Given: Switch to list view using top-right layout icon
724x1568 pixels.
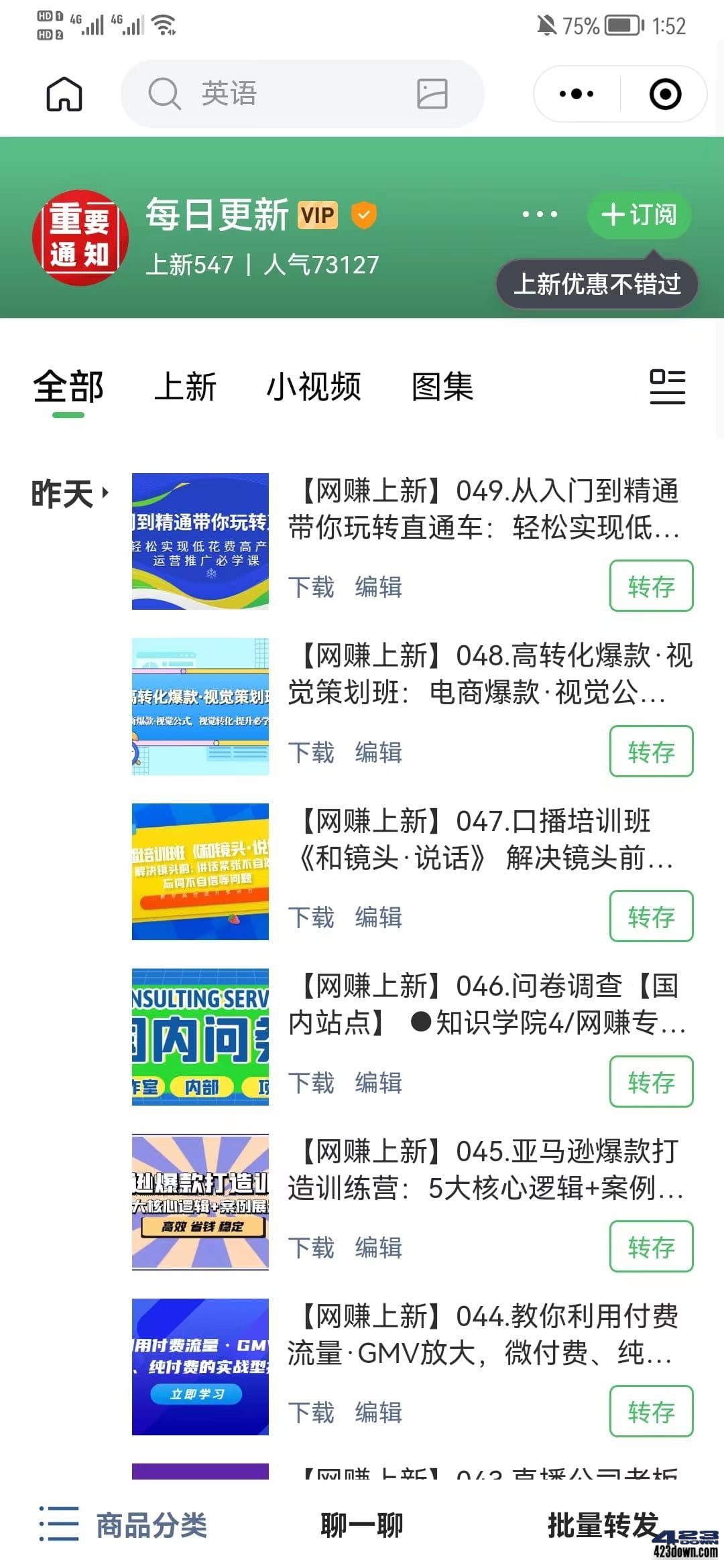Looking at the screenshot, I should pyautogui.click(x=665, y=387).
